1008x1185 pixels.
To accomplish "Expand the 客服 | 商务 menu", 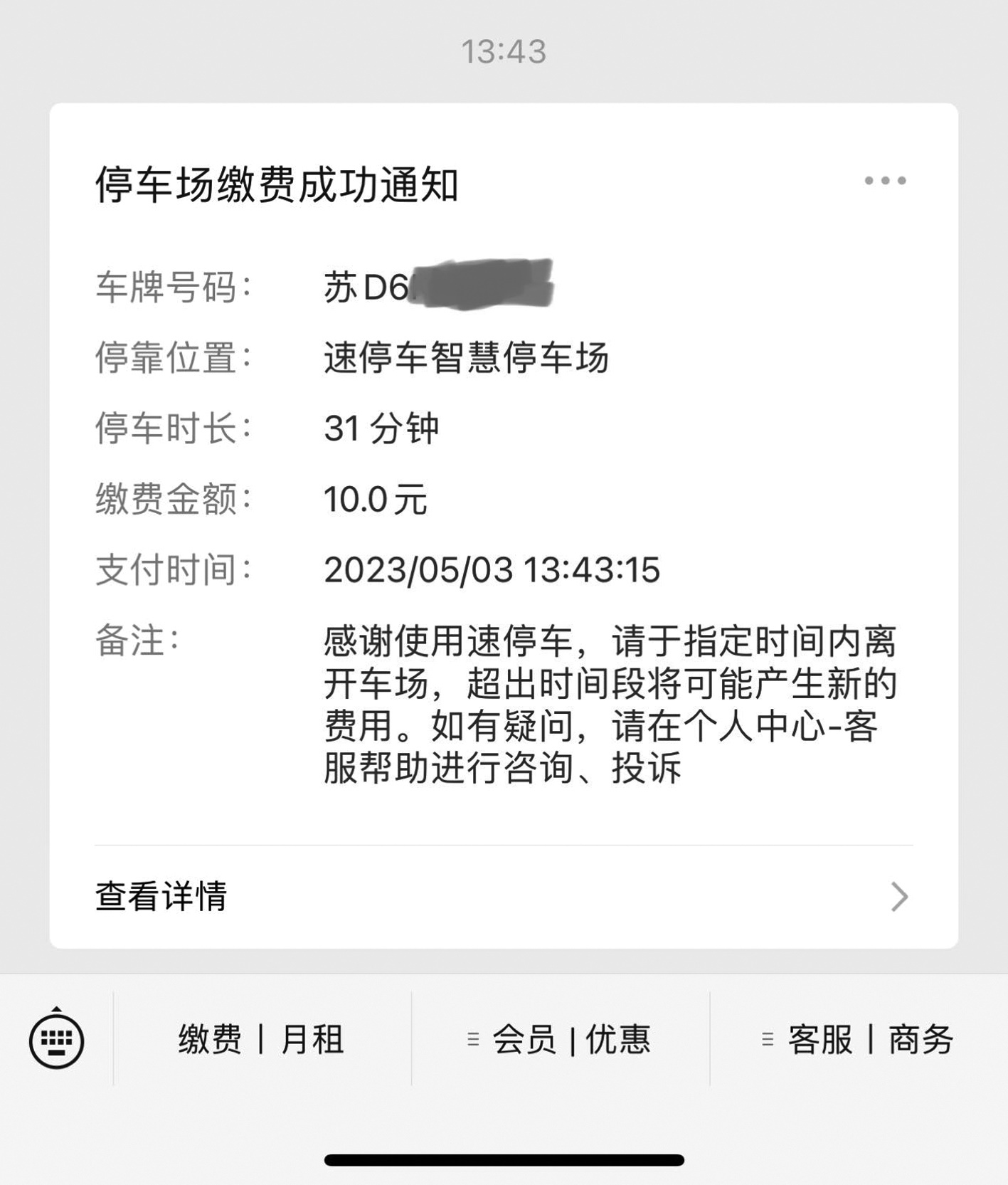I will [x=859, y=1039].
